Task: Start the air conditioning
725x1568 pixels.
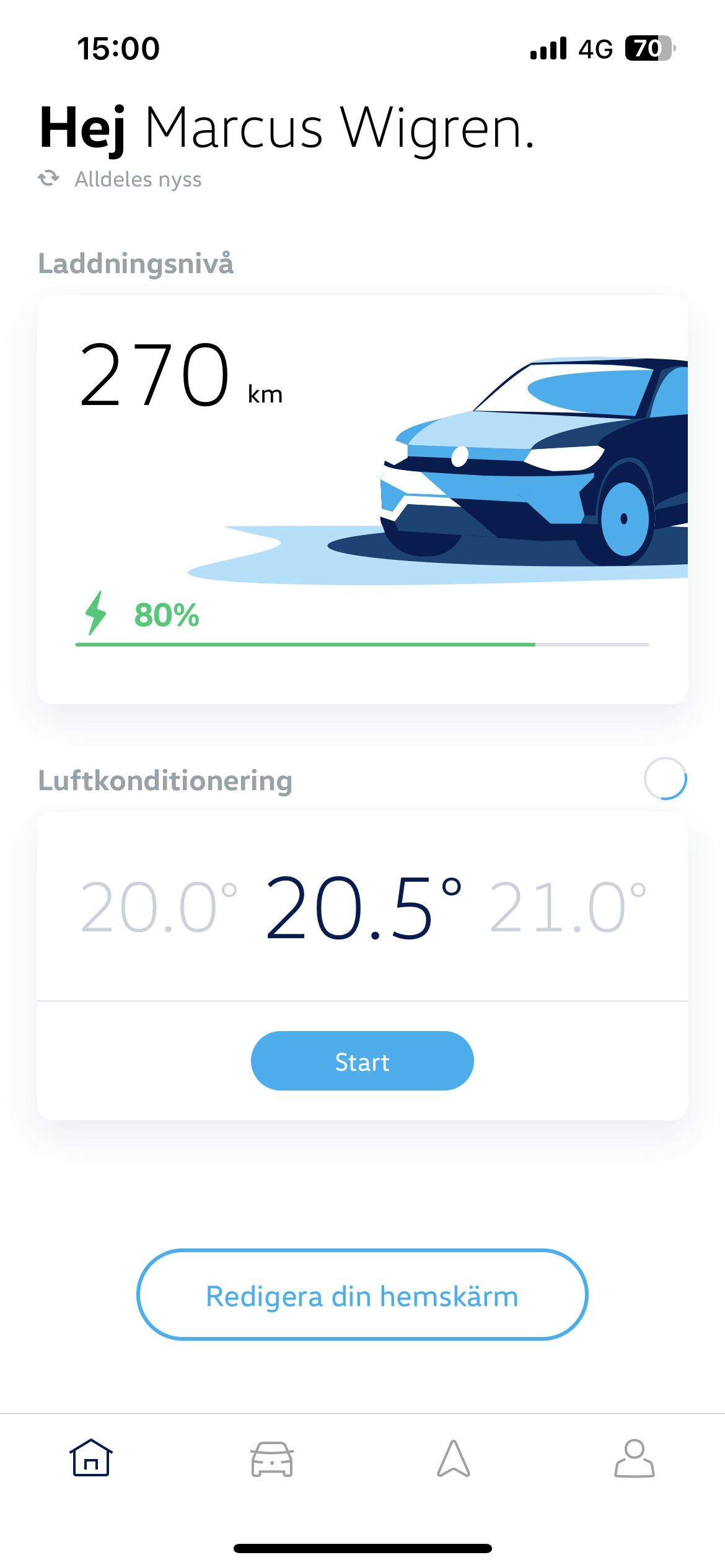Action: pyautogui.click(x=362, y=1061)
